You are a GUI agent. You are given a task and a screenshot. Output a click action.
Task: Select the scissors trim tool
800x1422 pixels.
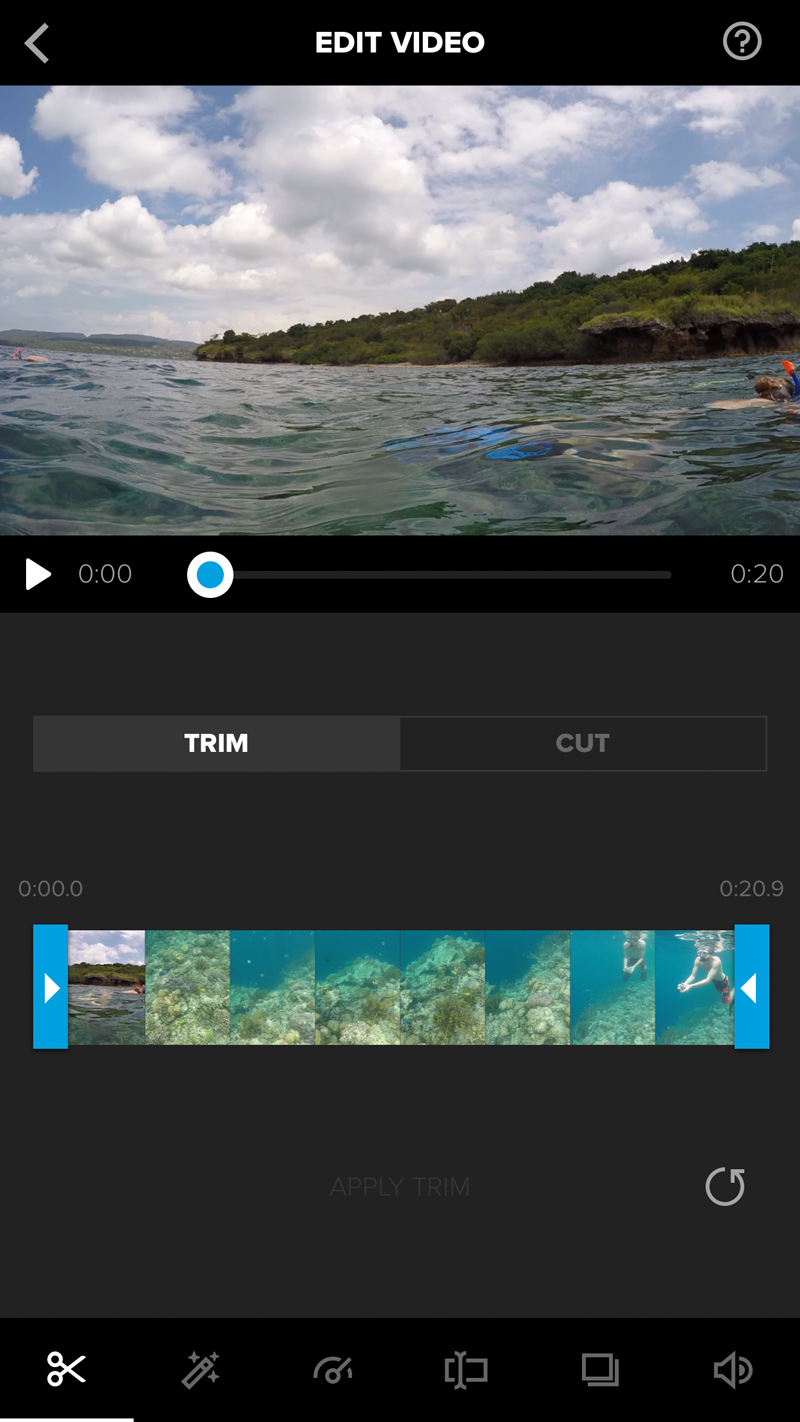[66, 1369]
